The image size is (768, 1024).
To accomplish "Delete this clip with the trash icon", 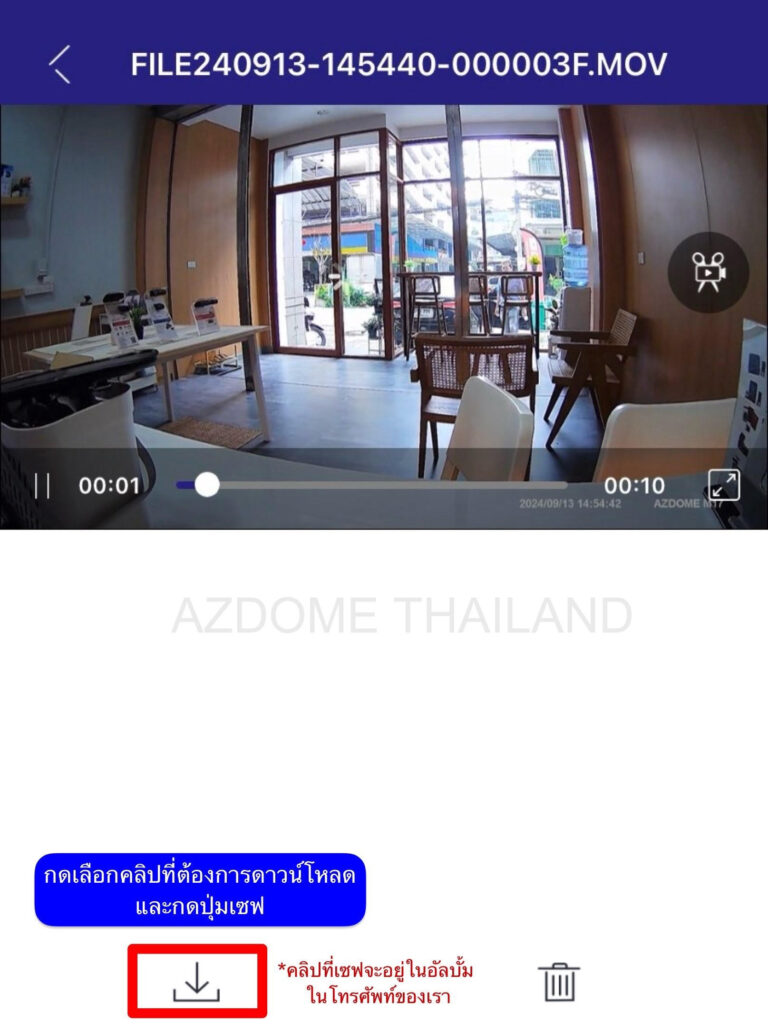I will pos(560,982).
